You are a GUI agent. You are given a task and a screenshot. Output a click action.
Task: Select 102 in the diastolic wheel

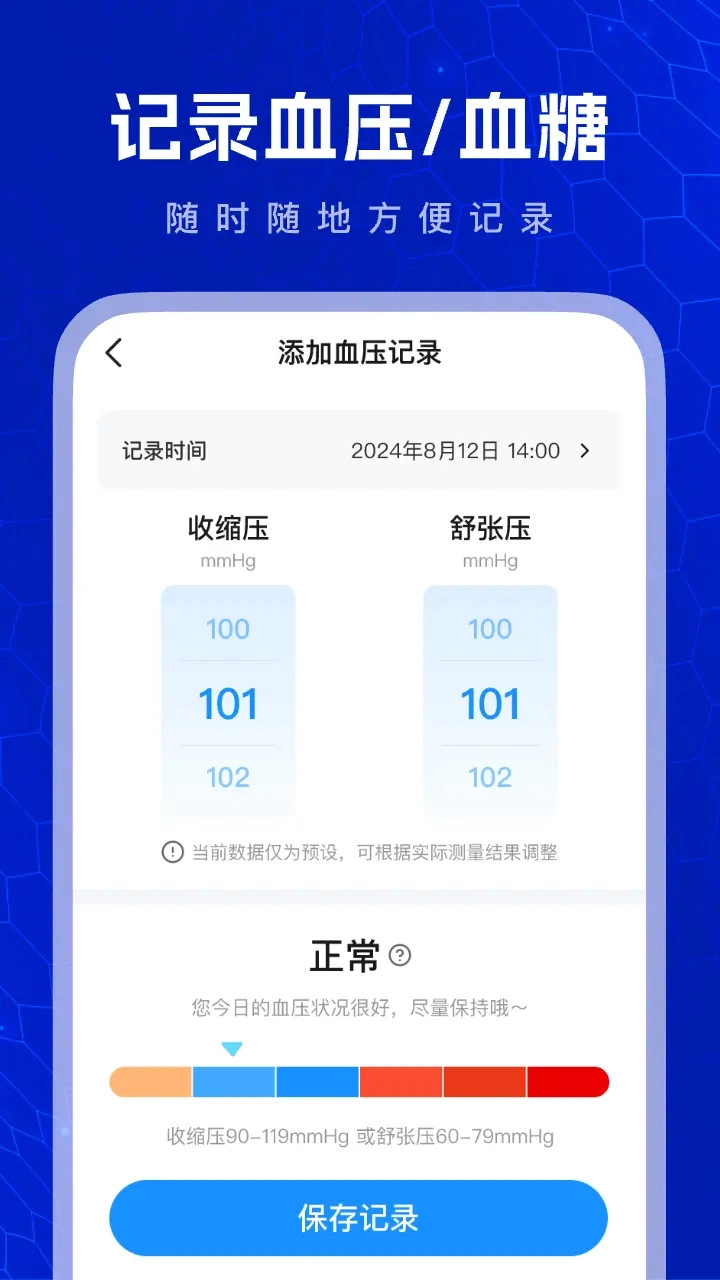pyautogui.click(x=490, y=777)
